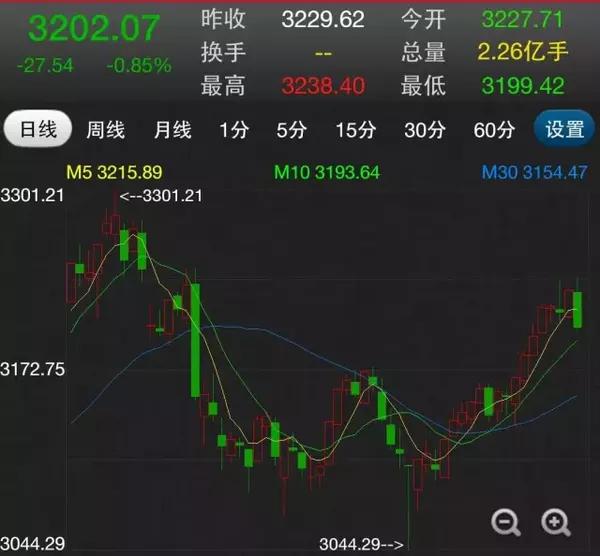Switch to the 15分 chart interval
The image size is (600, 556).
click(x=354, y=130)
